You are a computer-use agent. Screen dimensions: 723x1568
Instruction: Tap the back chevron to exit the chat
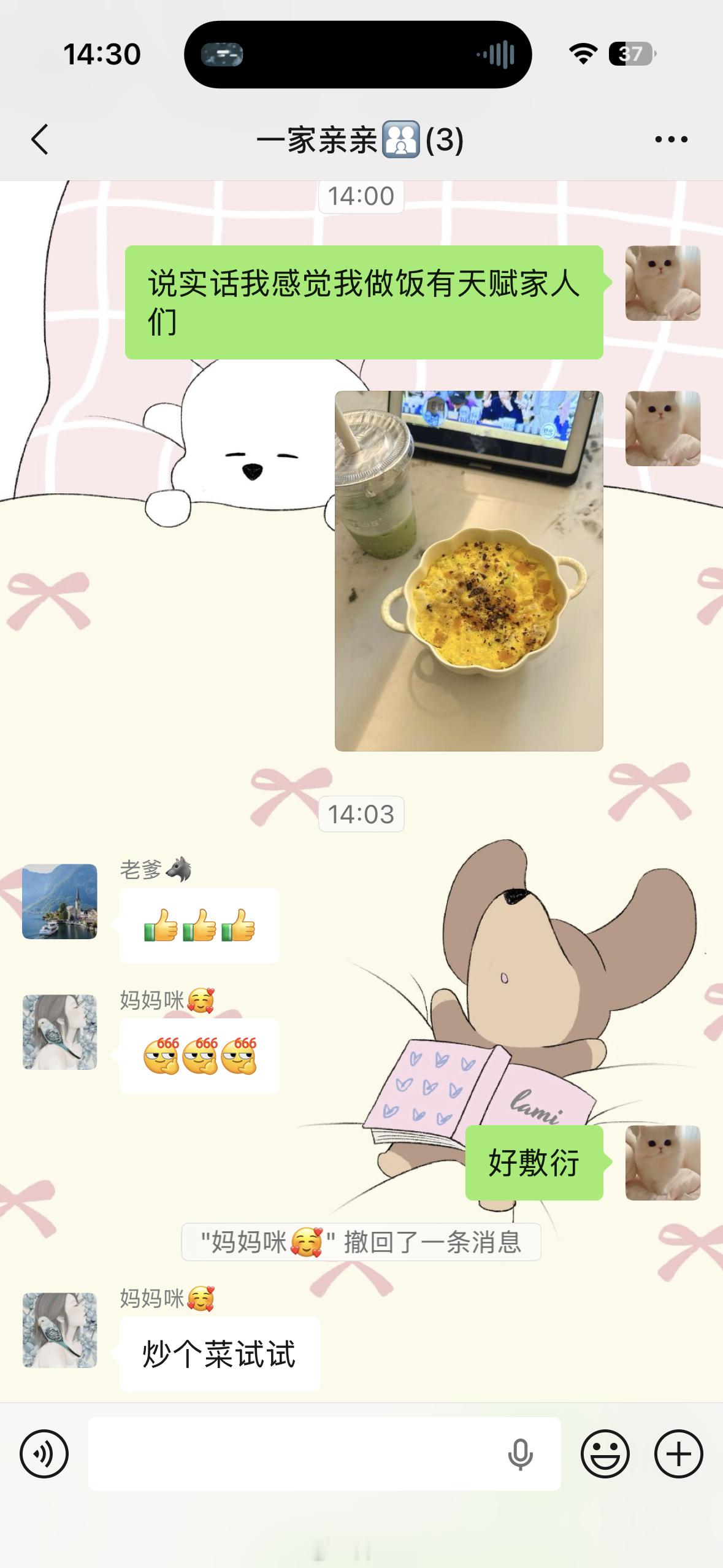39,140
